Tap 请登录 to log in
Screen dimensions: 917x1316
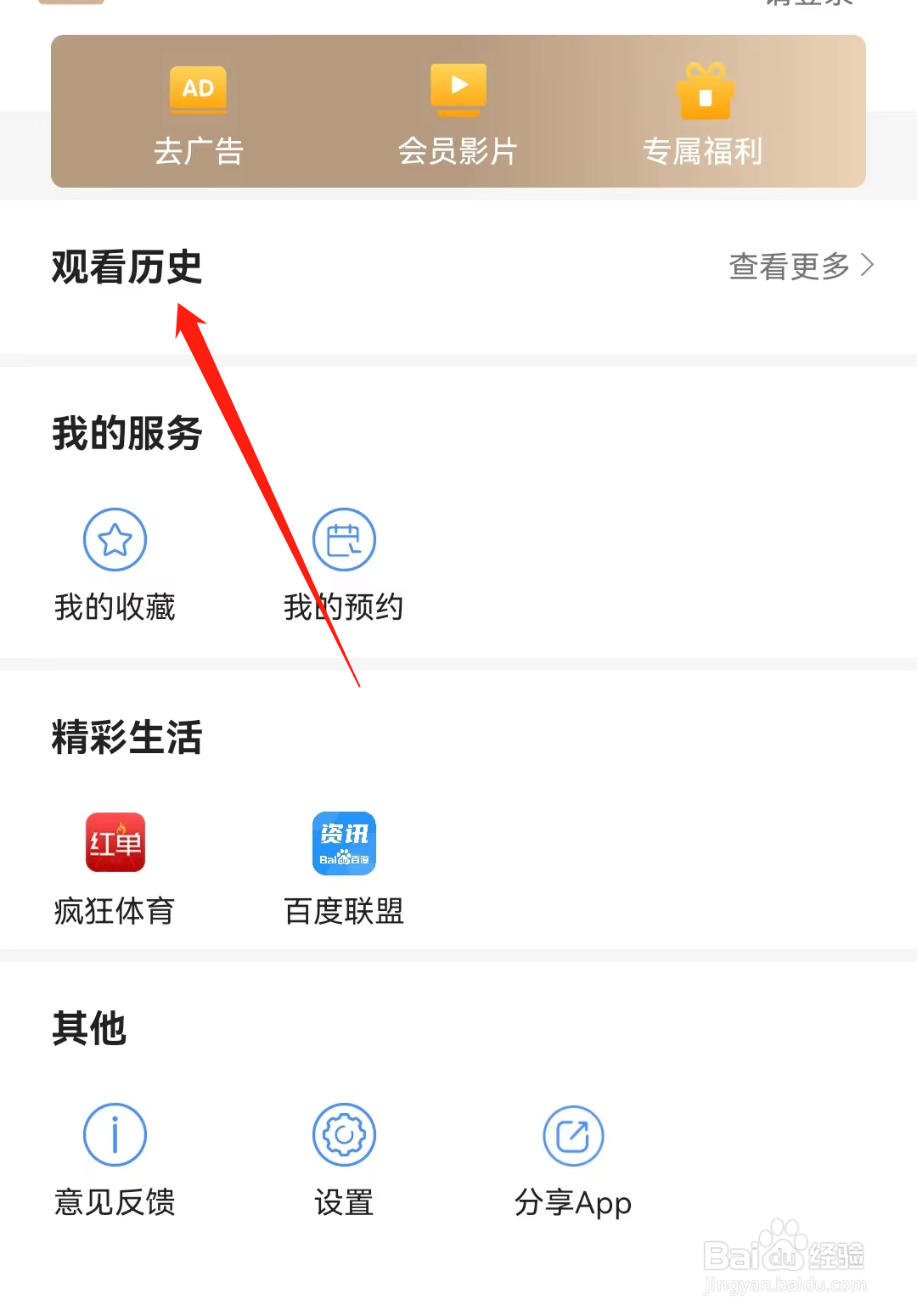pos(805,4)
